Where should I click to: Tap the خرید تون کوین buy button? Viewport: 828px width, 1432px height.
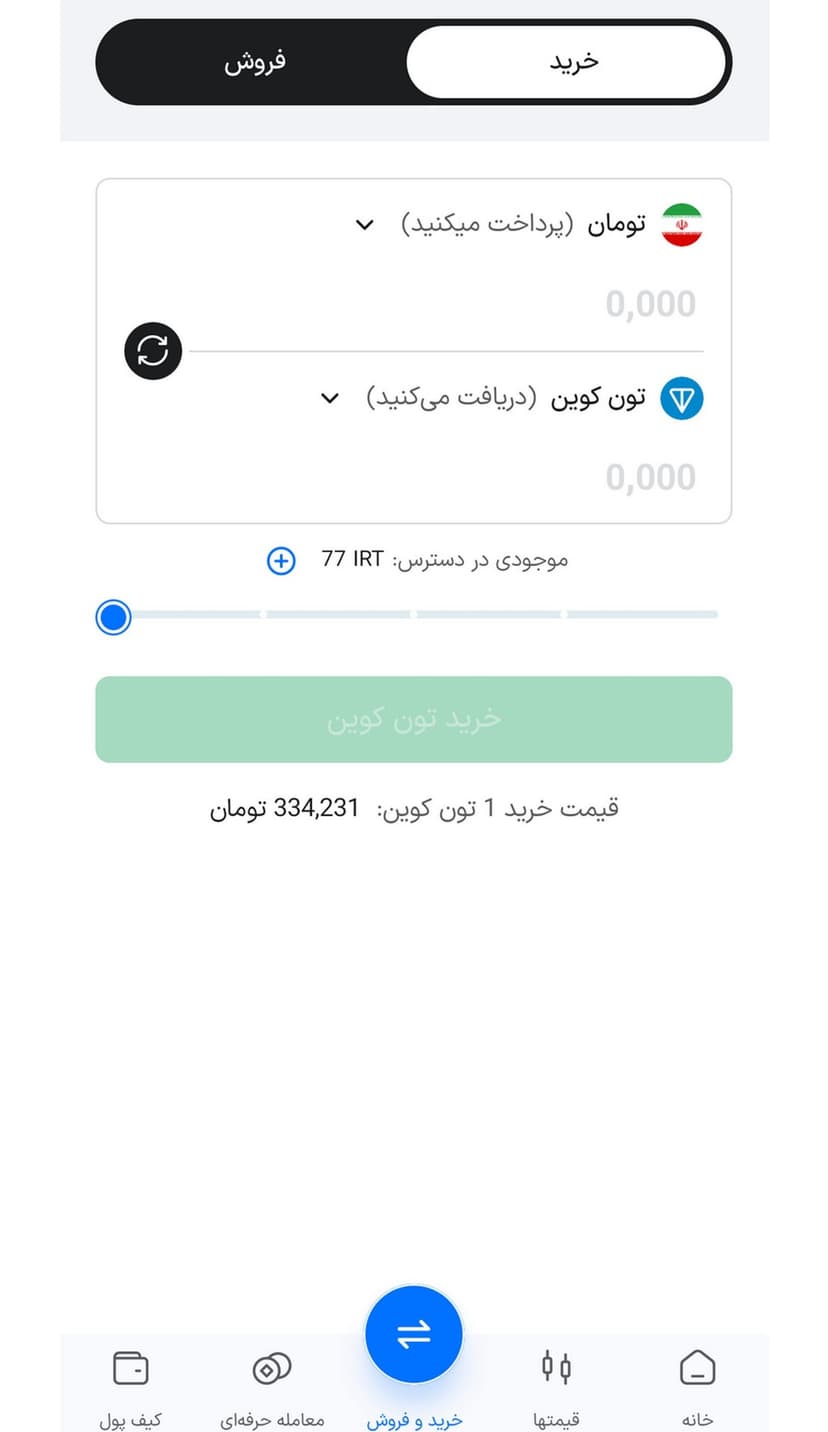tap(413, 719)
